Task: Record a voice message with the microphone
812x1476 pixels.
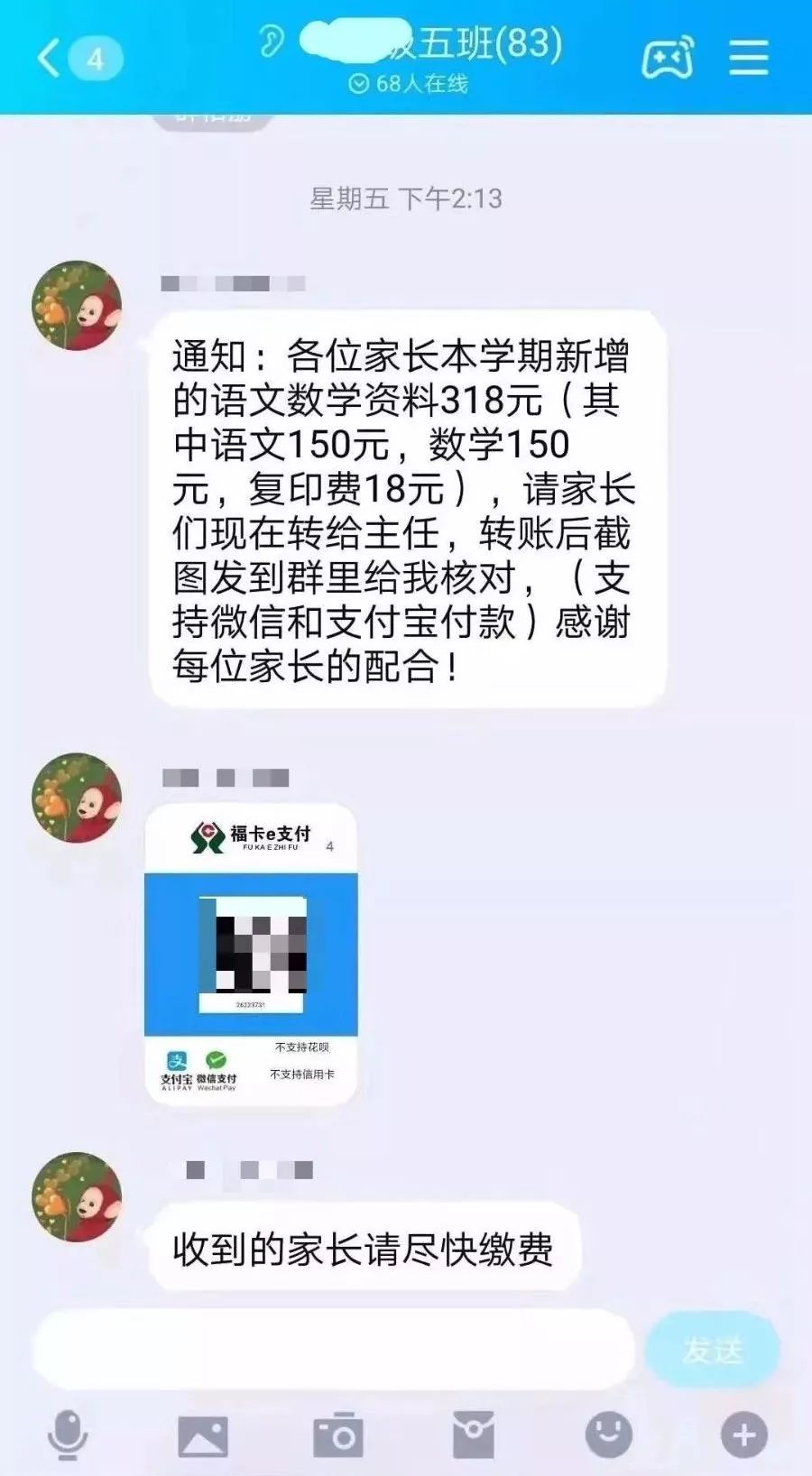Action: 68,1434
